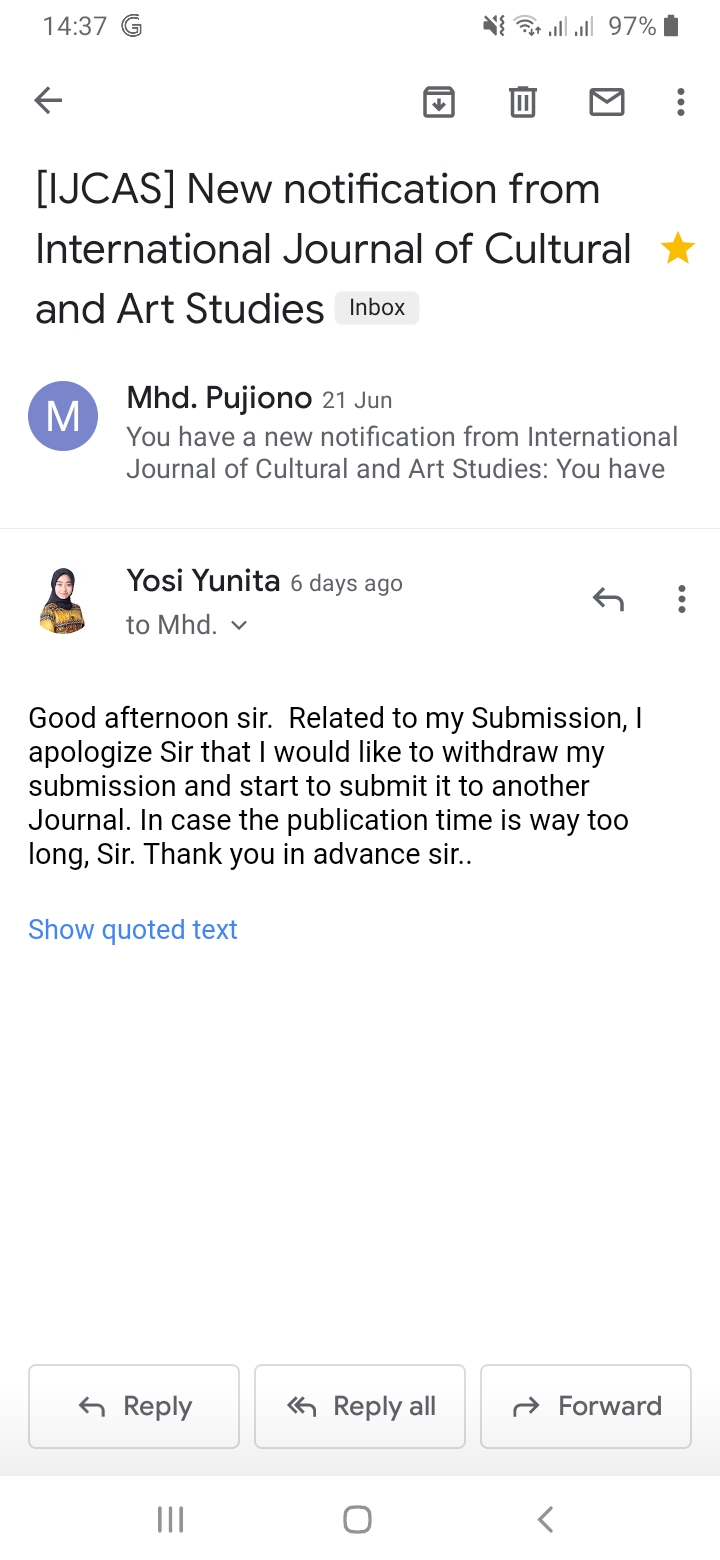
Task: Go to the home screen
Action: pos(358,1520)
